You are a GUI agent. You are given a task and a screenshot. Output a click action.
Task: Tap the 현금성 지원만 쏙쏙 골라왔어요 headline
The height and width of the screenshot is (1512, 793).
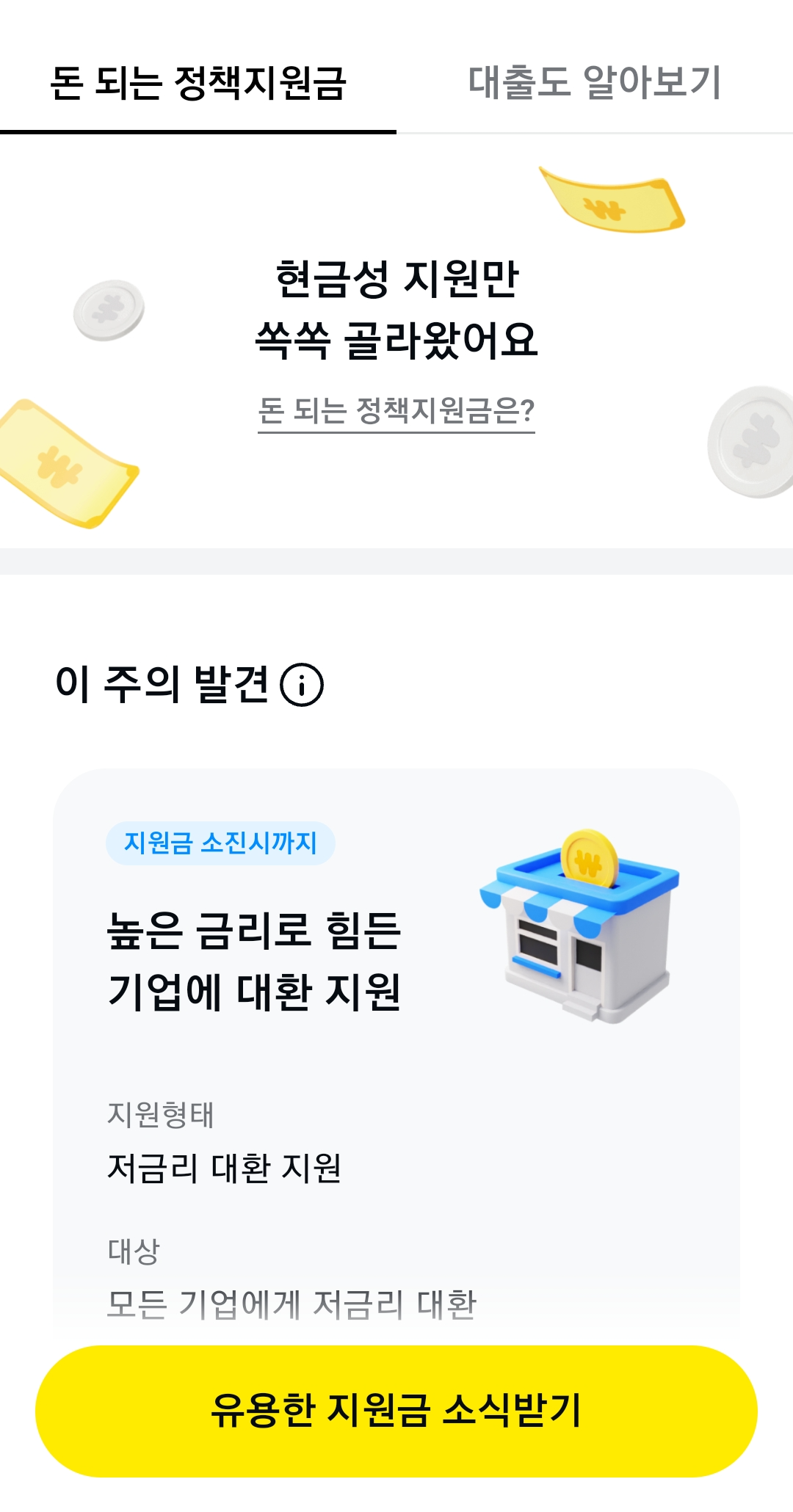396,308
